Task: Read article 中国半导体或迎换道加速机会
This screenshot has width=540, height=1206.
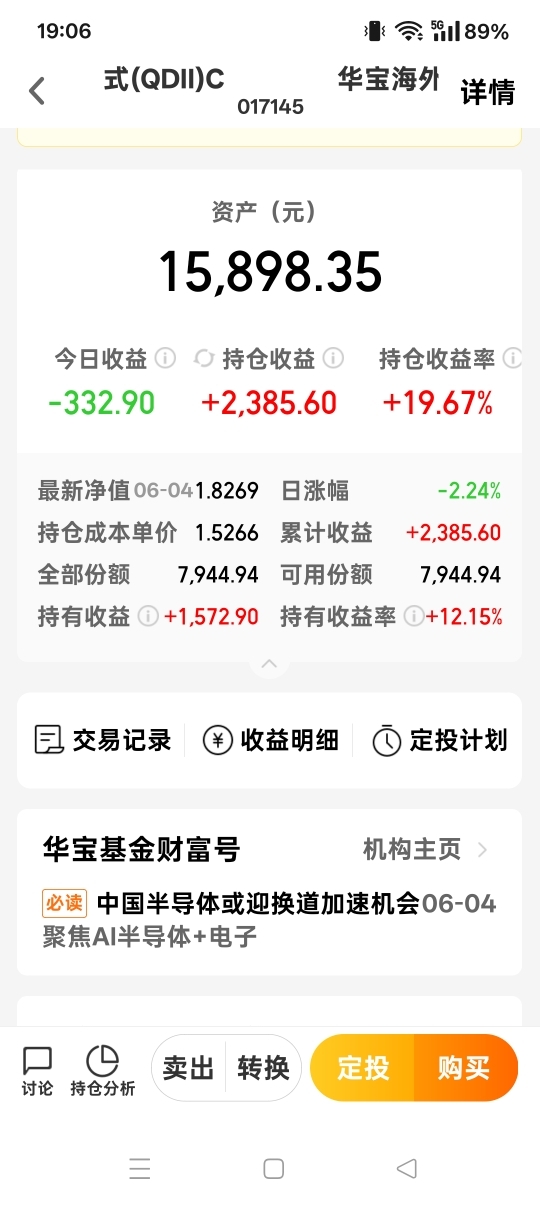Action: pos(258,904)
